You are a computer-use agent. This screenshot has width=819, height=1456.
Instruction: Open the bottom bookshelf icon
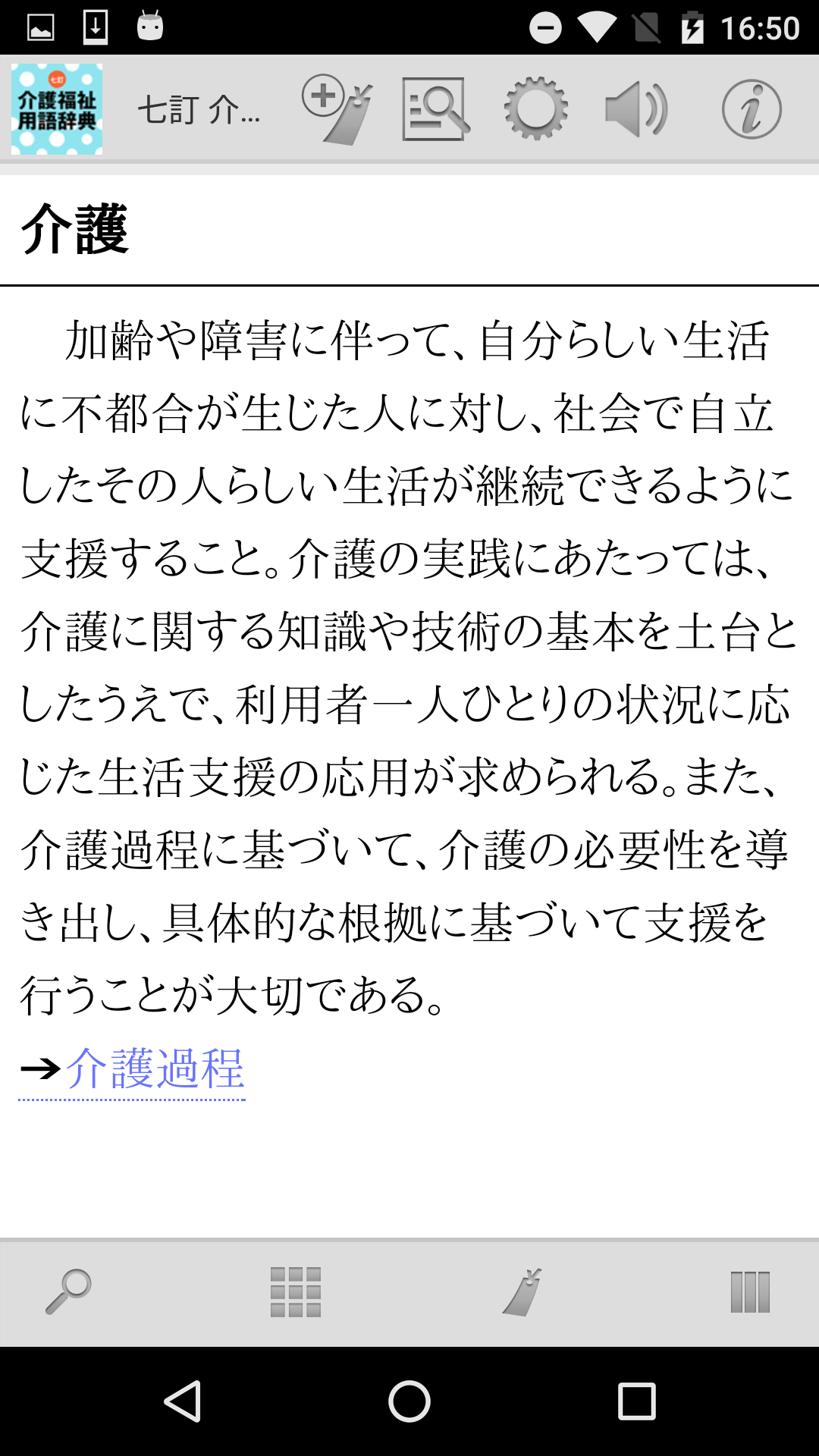[750, 1292]
